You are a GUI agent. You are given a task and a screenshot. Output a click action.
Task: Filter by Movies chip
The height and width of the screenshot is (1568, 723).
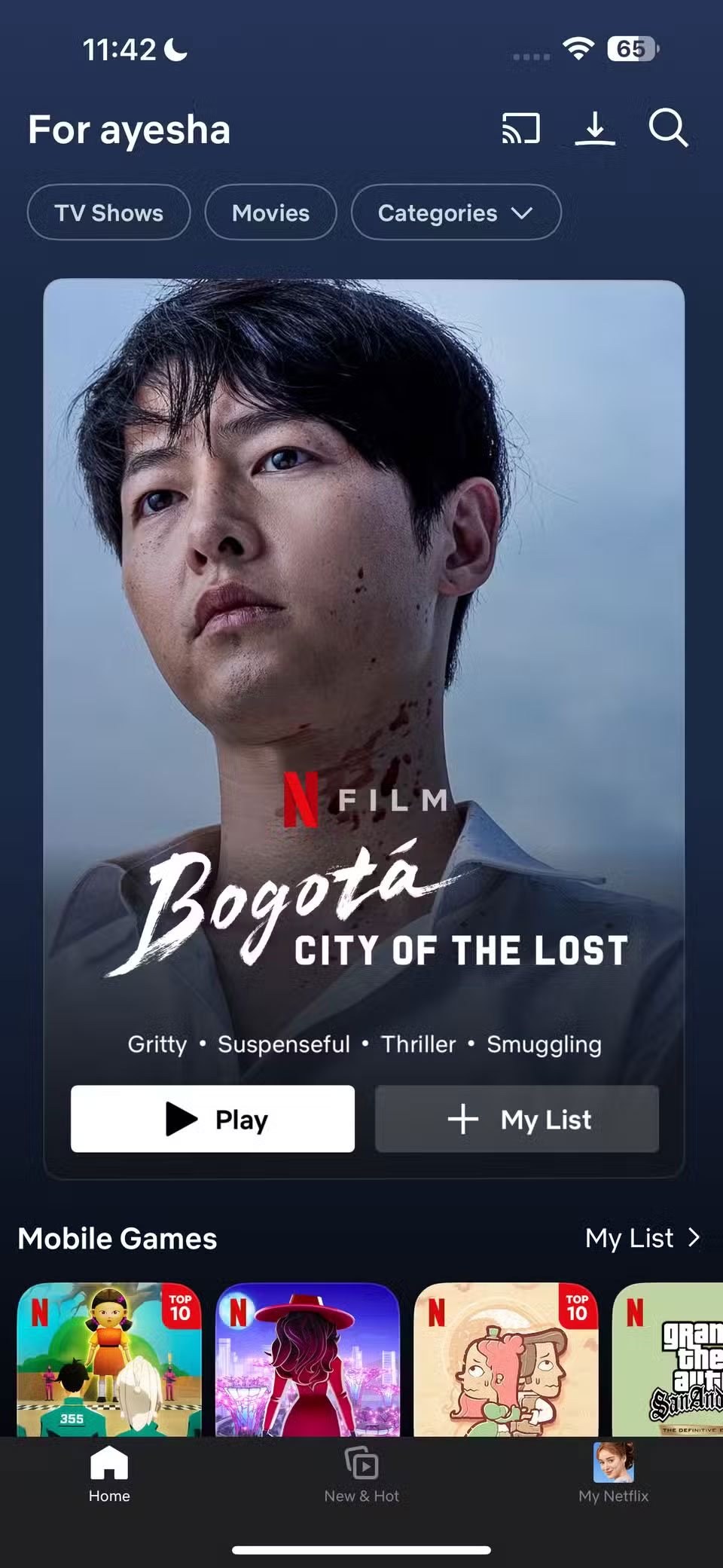pyautogui.click(x=270, y=212)
